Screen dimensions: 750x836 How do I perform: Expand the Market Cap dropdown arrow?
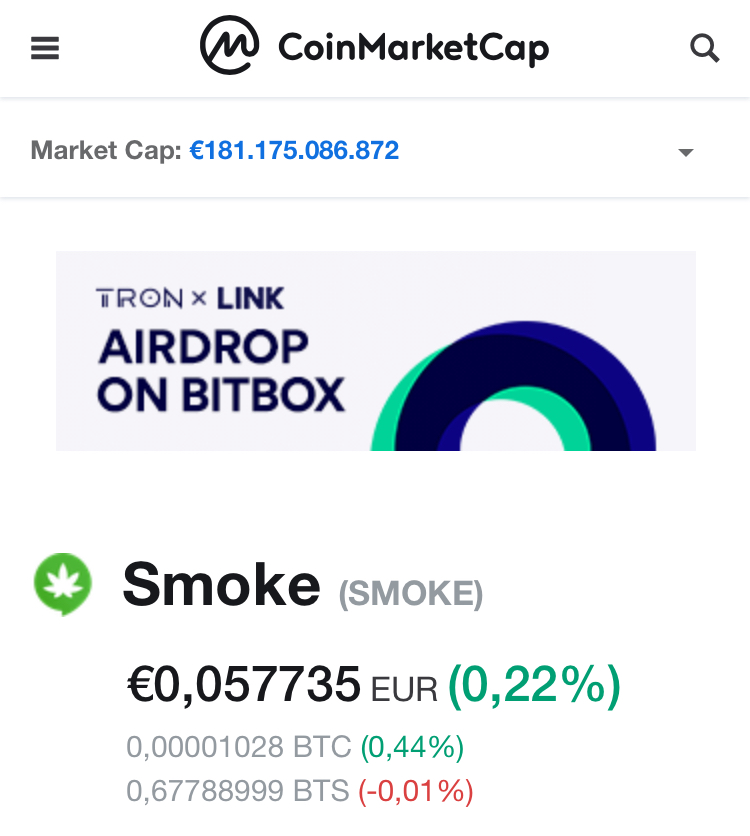pos(686,153)
